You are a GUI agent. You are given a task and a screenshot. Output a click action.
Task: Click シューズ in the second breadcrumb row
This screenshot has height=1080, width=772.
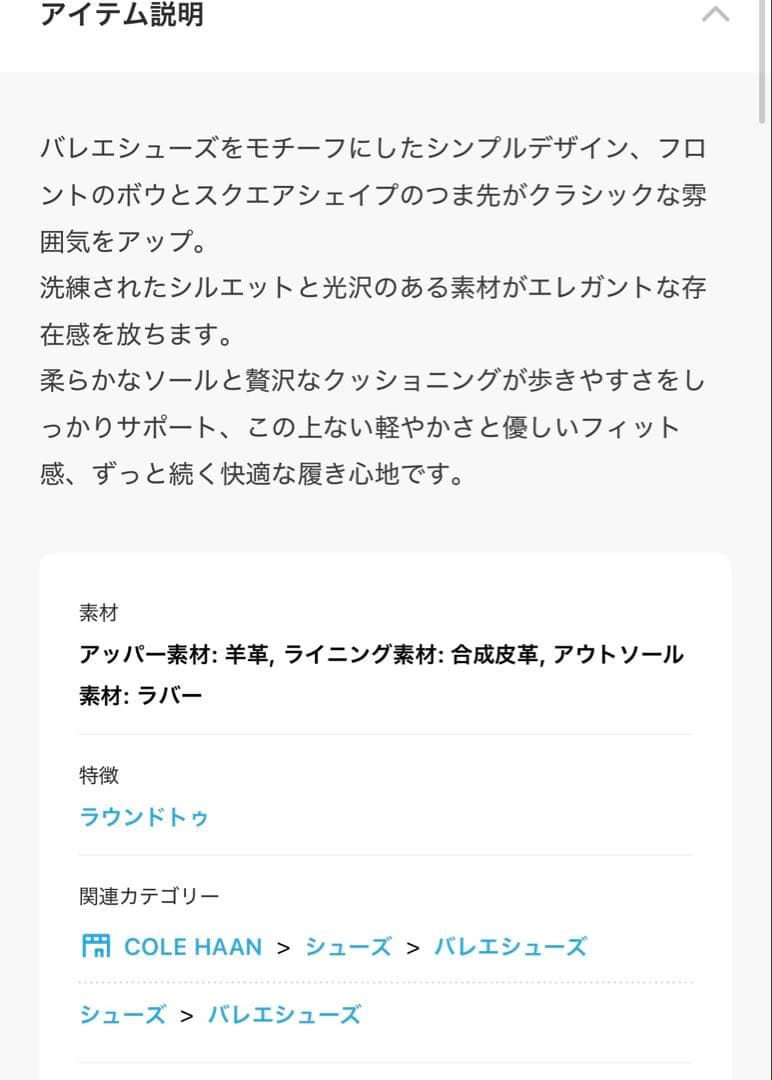click(x=121, y=1013)
